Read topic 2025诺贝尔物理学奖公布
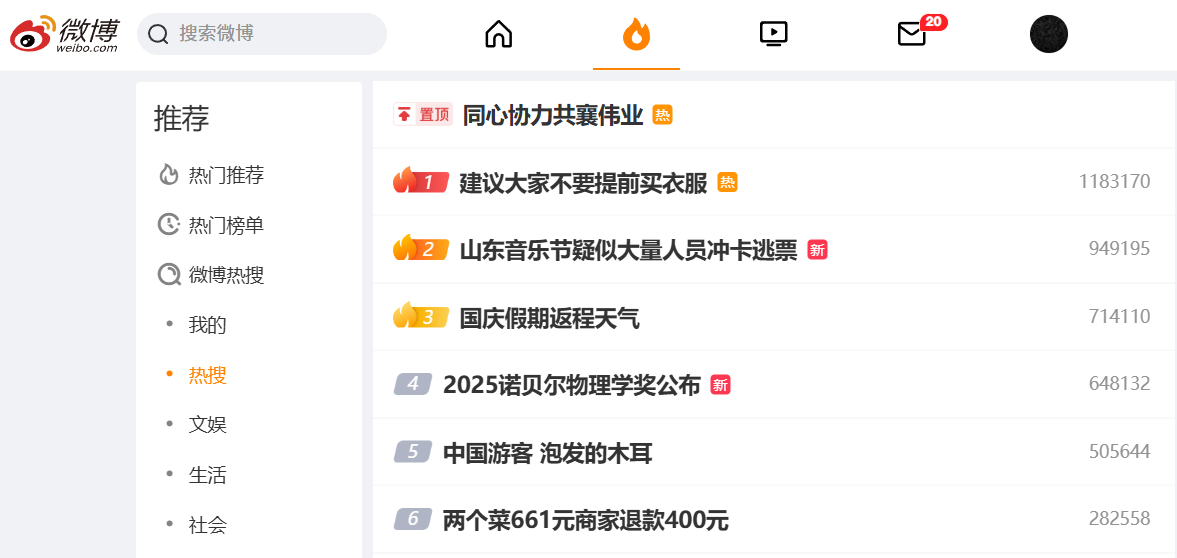 (571, 385)
